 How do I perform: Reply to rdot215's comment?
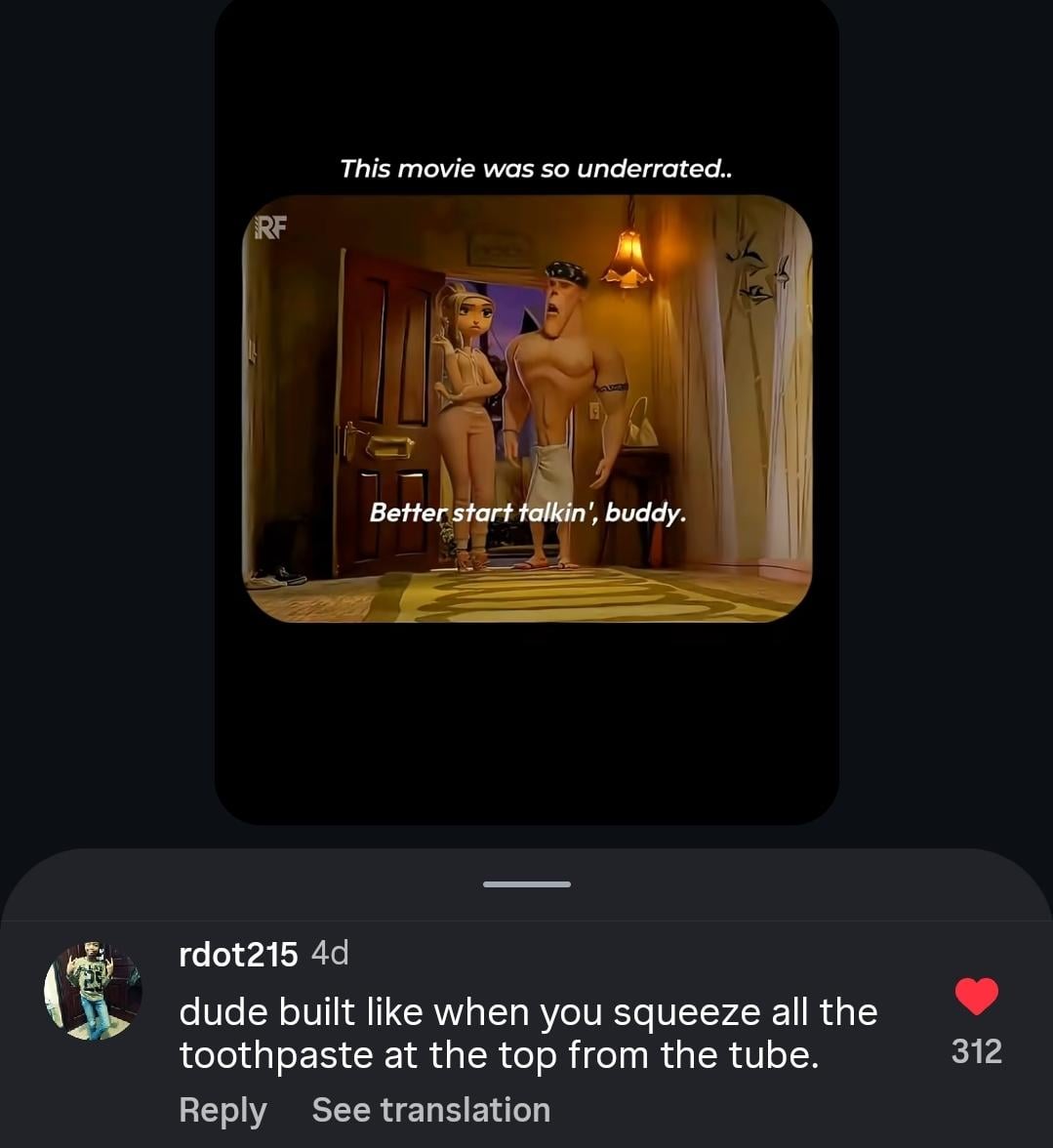click(x=223, y=1110)
